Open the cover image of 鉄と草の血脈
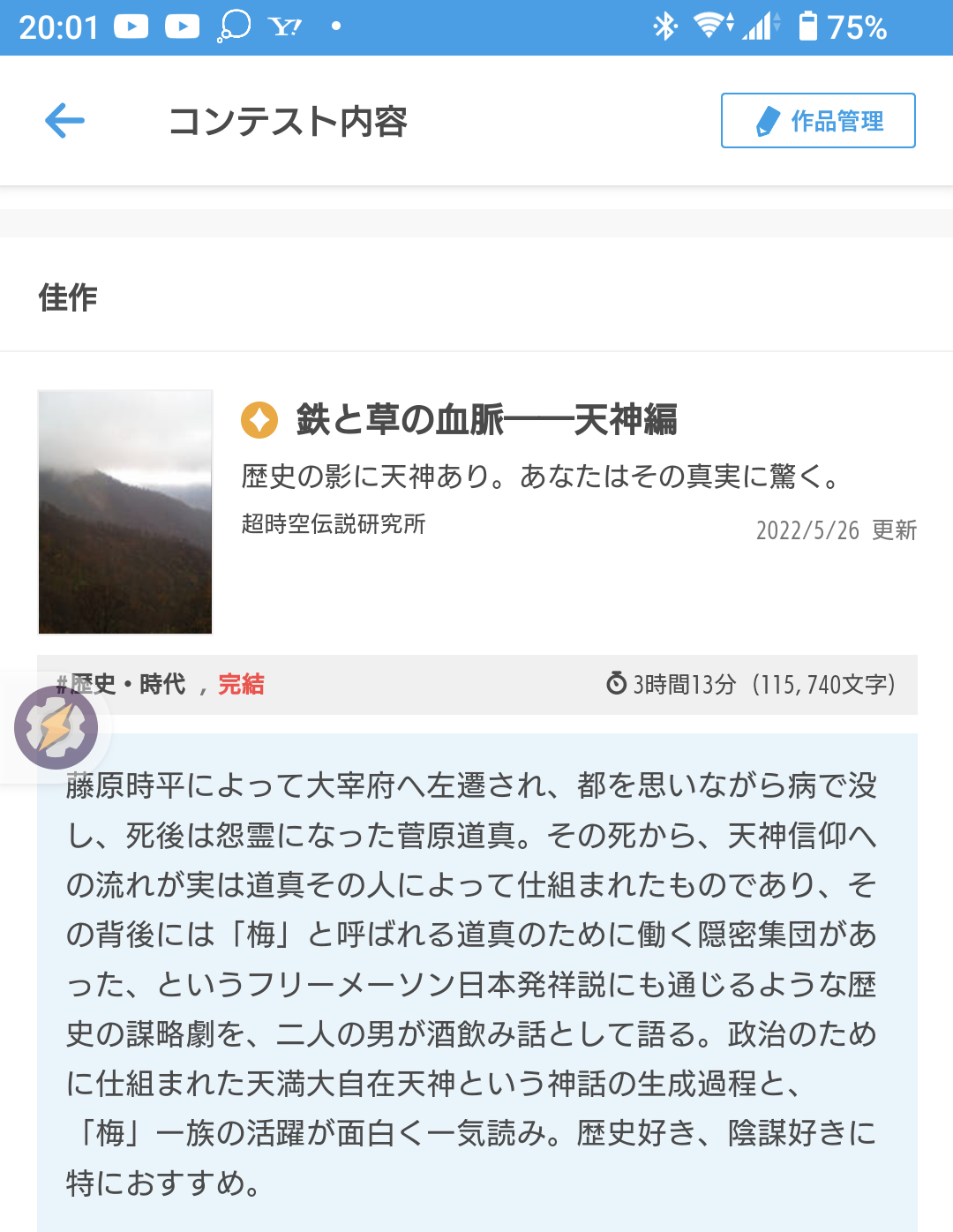Image resolution: width=953 pixels, height=1232 pixels. coord(125,512)
